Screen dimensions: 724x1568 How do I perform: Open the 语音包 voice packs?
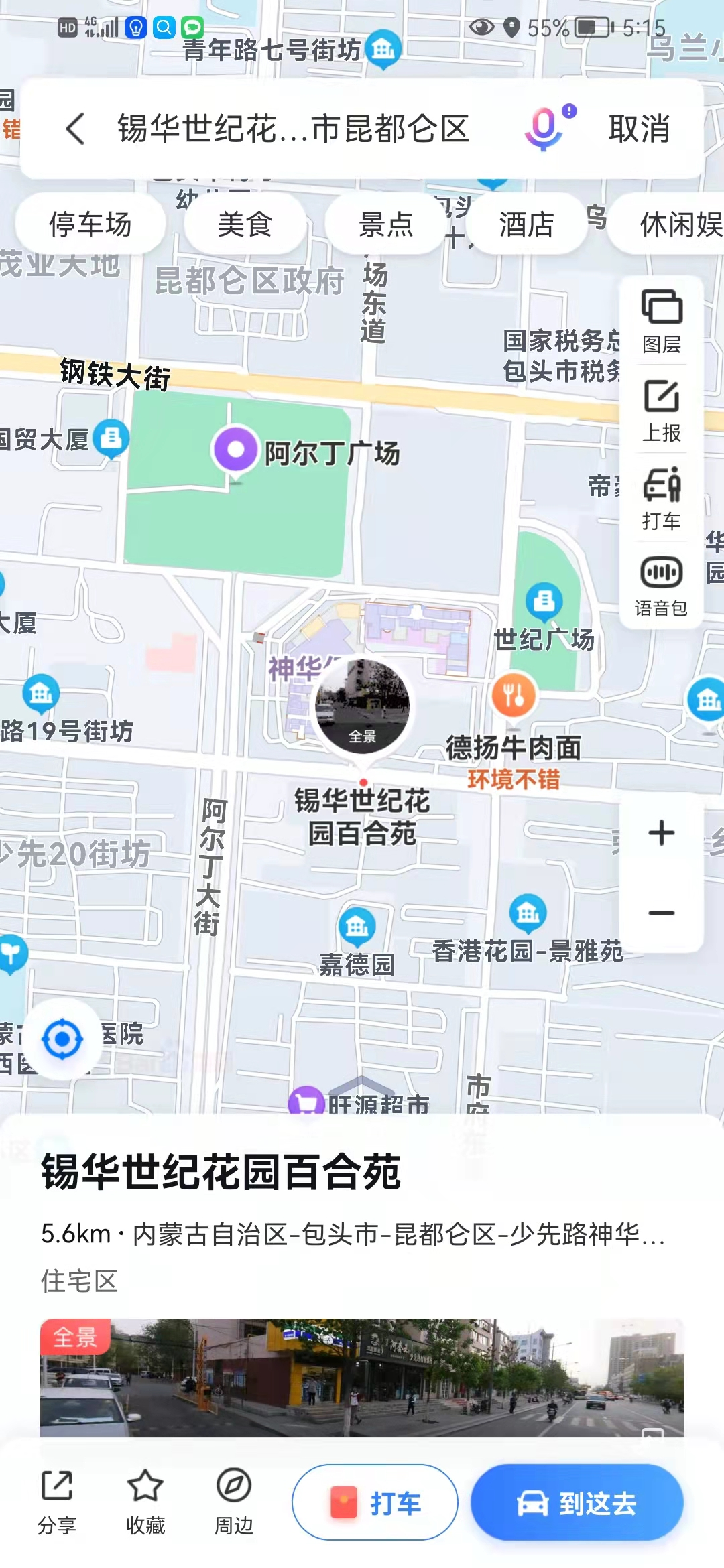pos(662,586)
